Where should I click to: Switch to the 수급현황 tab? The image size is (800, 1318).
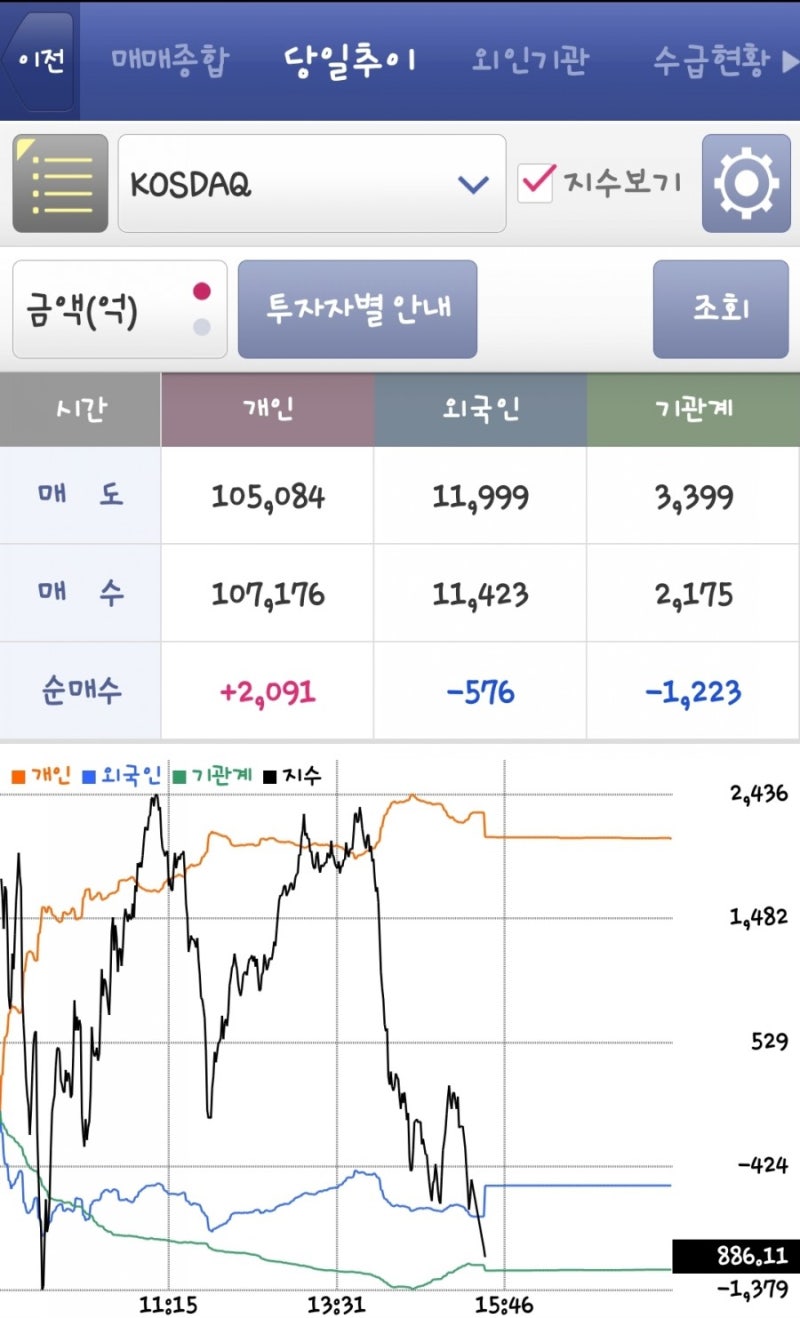pos(710,61)
